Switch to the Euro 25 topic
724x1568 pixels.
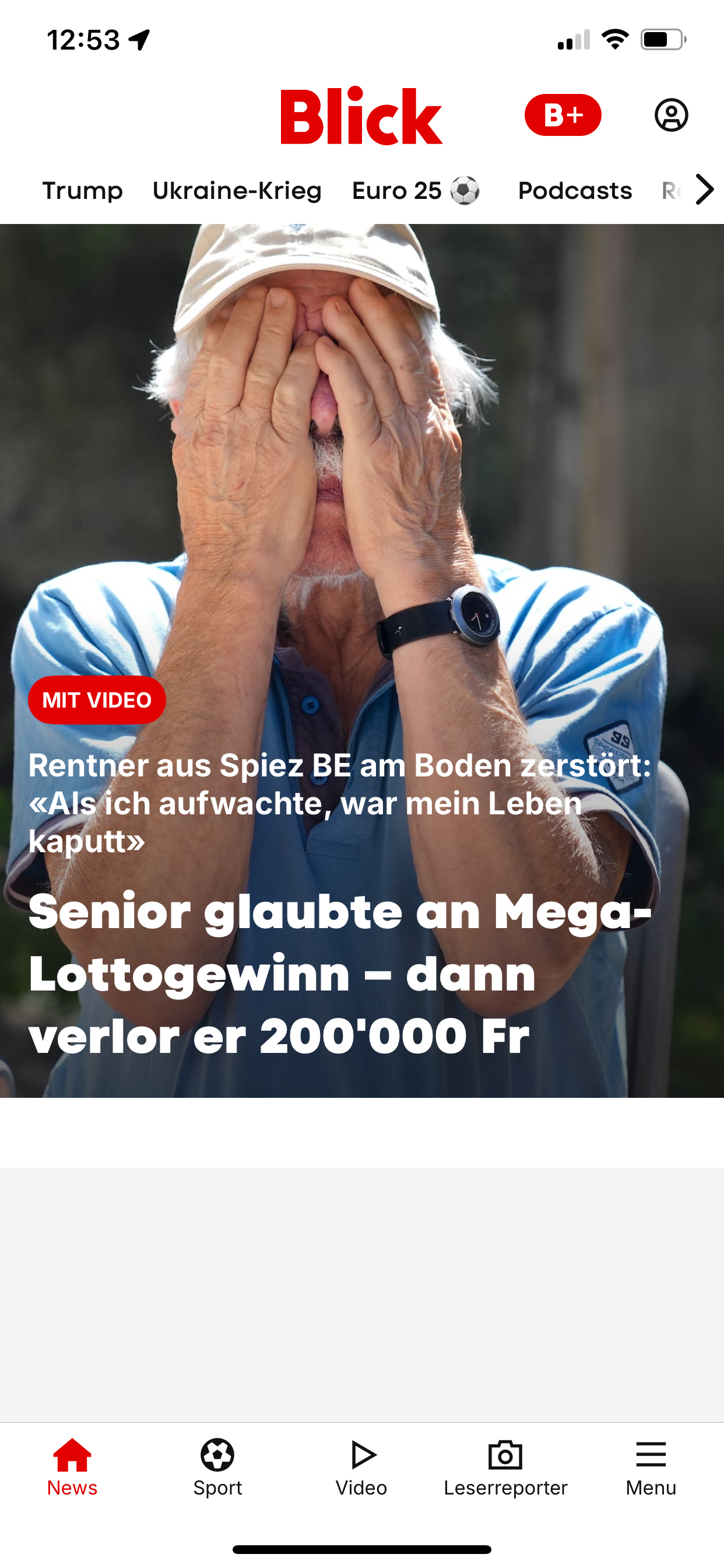click(416, 191)
